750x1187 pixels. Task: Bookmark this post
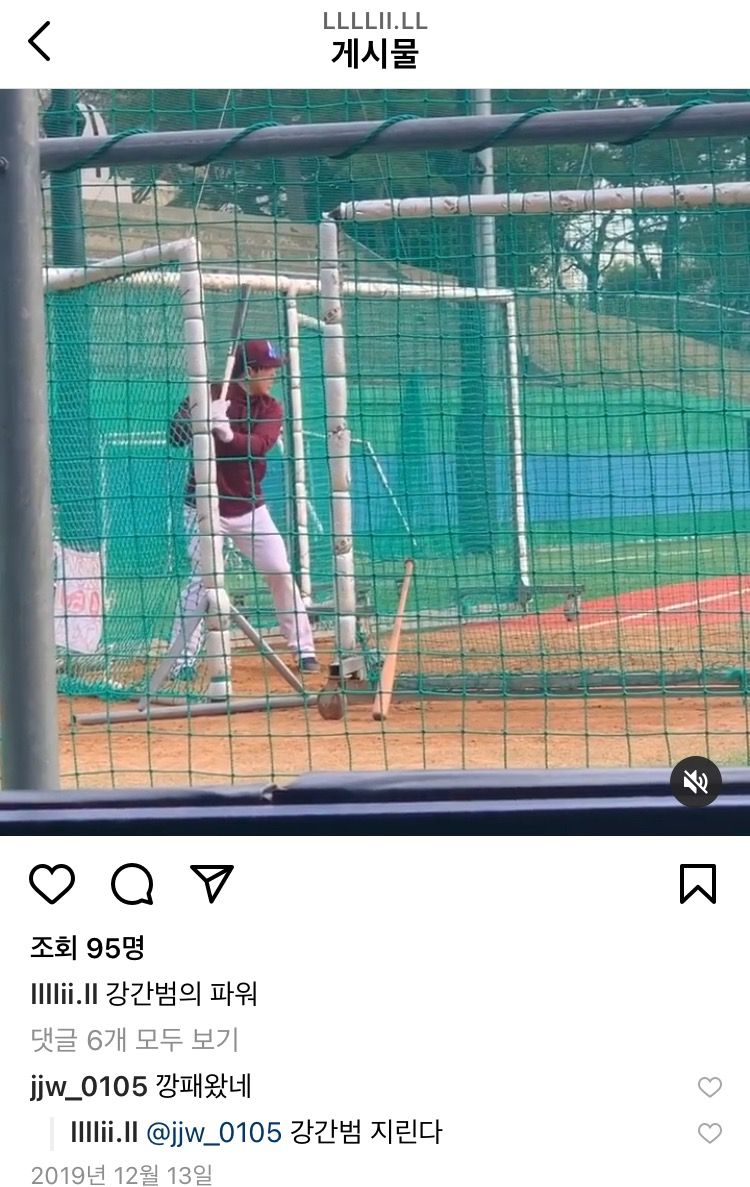pyautogui.click(x=697, y=884)
